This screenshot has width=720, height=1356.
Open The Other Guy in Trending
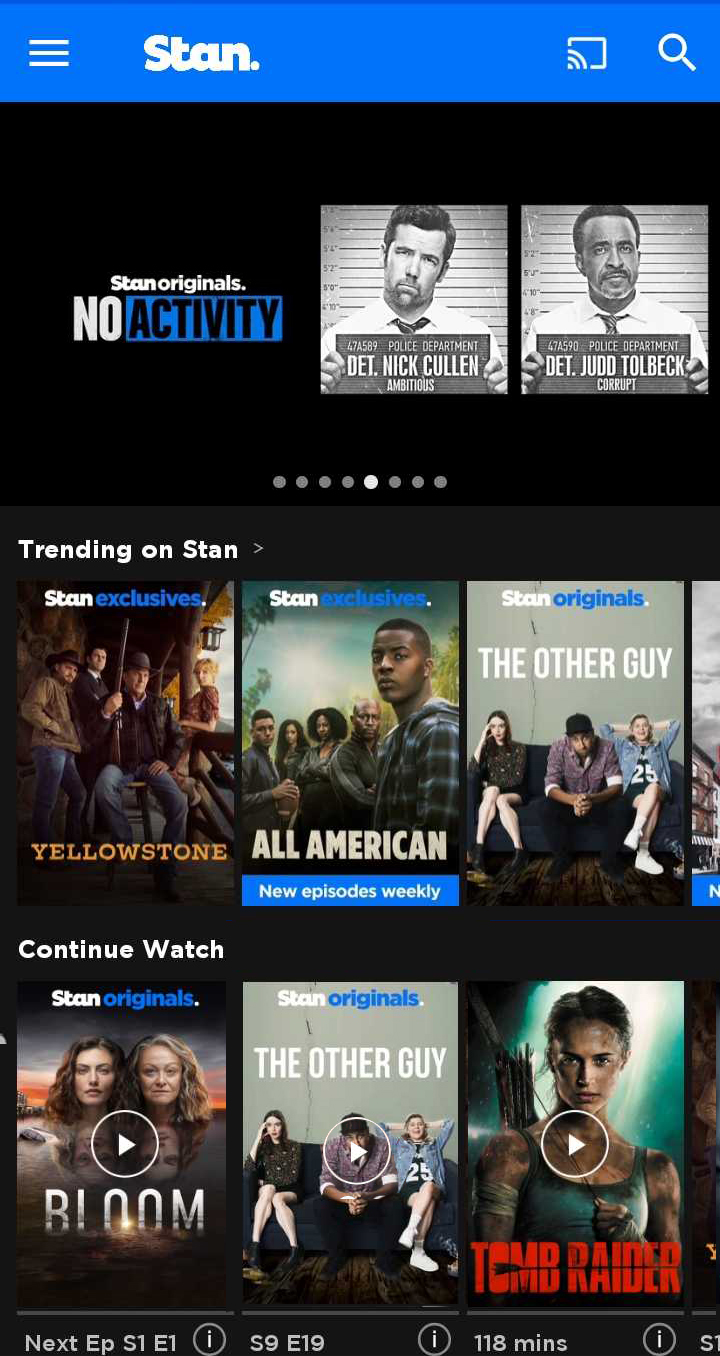pyautogui.click(x=575, y=742)
